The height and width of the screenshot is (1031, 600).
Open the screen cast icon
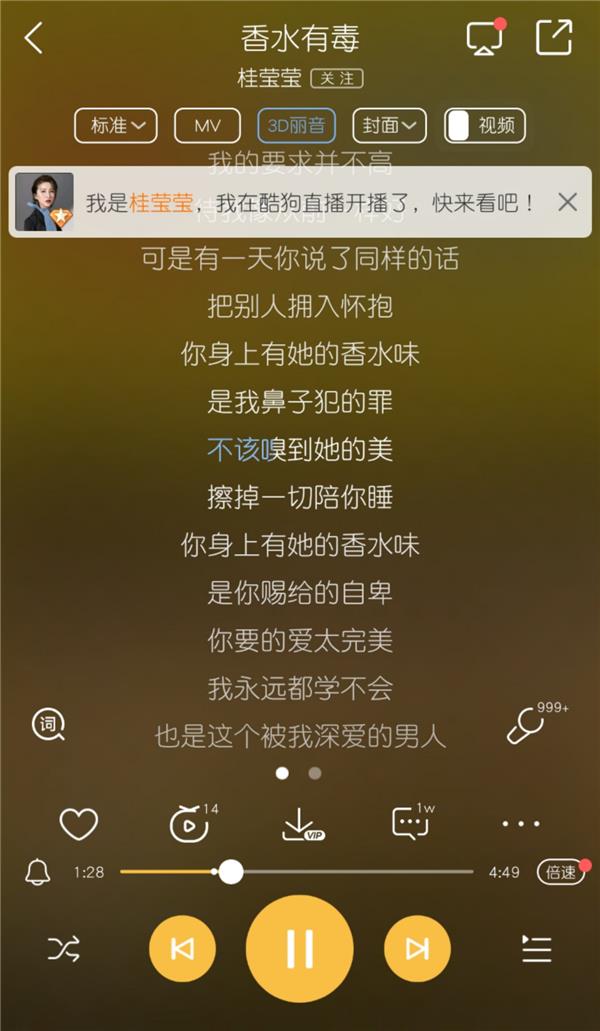pos(485,38)
